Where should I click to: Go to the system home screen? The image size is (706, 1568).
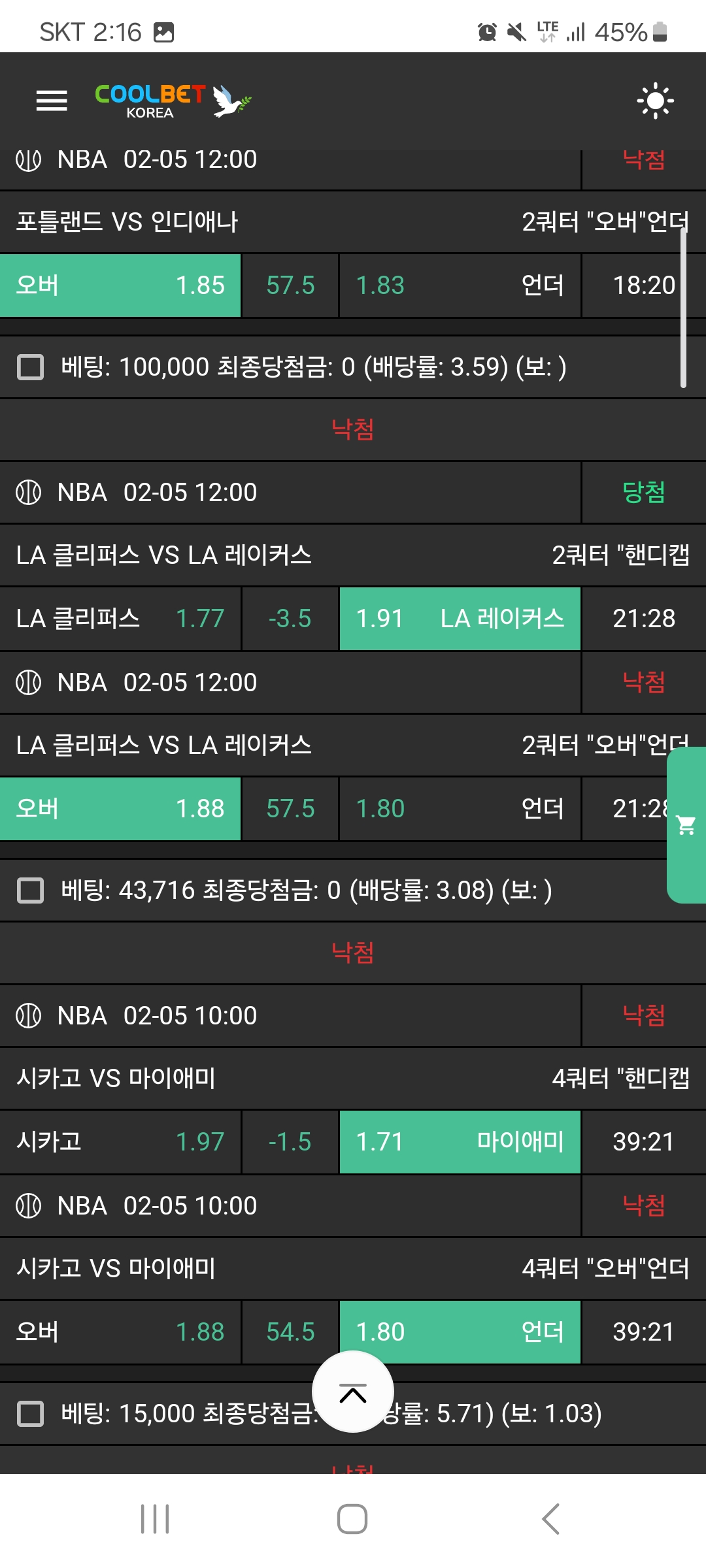(x=352, y=1518)
